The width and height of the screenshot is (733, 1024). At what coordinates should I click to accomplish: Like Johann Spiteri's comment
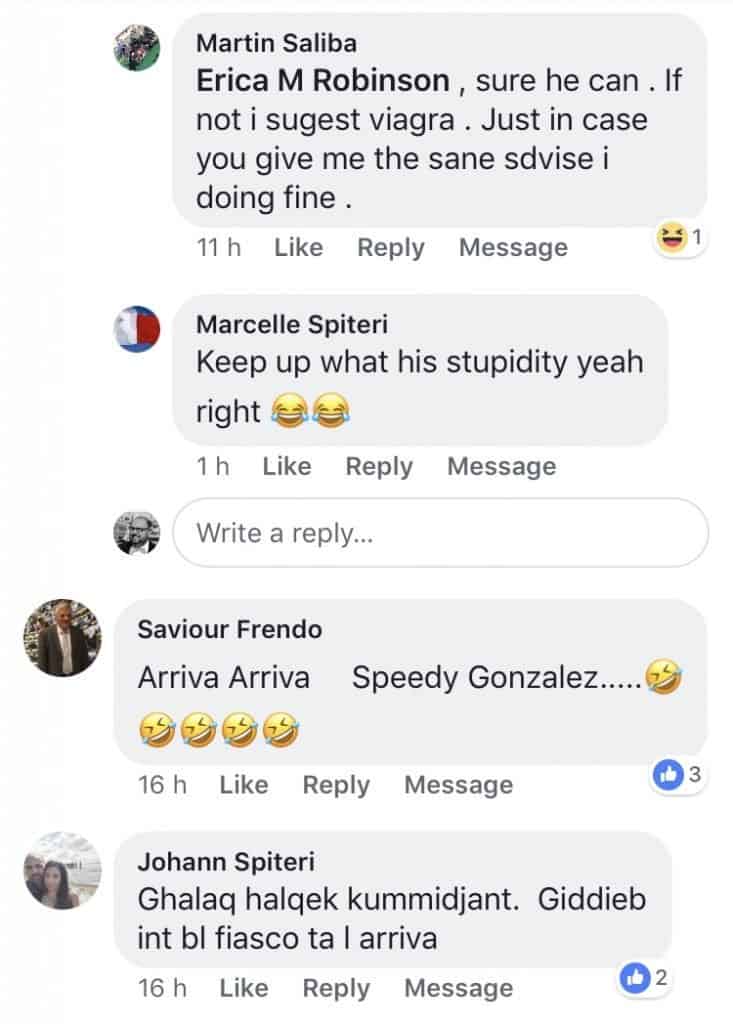(244, 988)
